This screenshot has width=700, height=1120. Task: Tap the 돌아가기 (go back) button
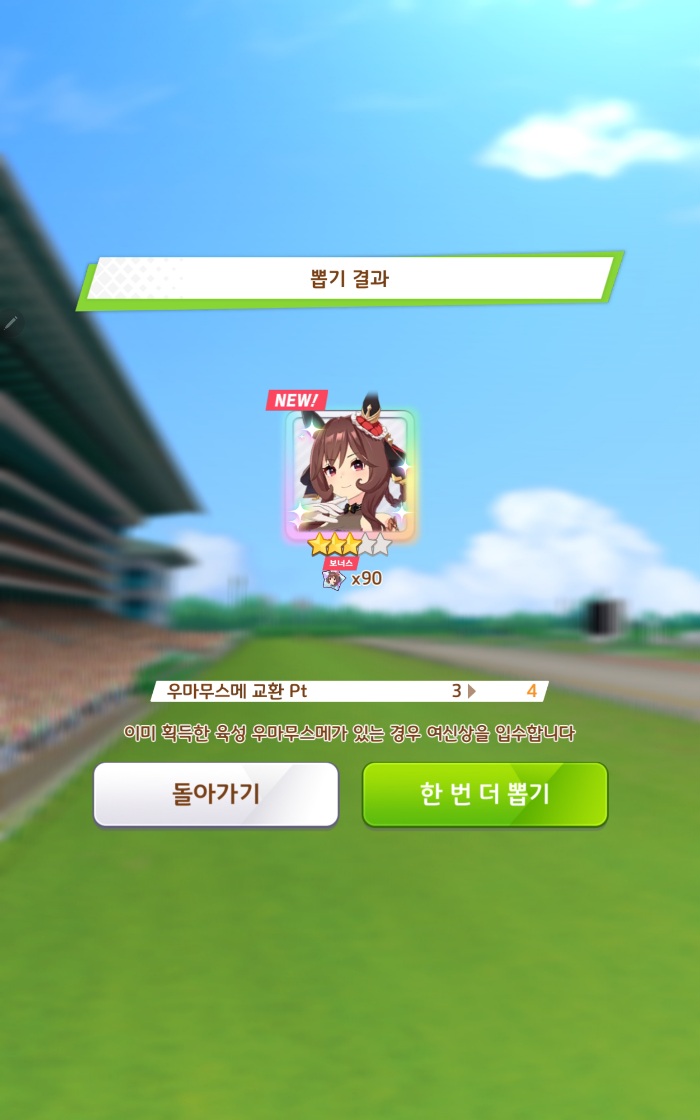216,794
